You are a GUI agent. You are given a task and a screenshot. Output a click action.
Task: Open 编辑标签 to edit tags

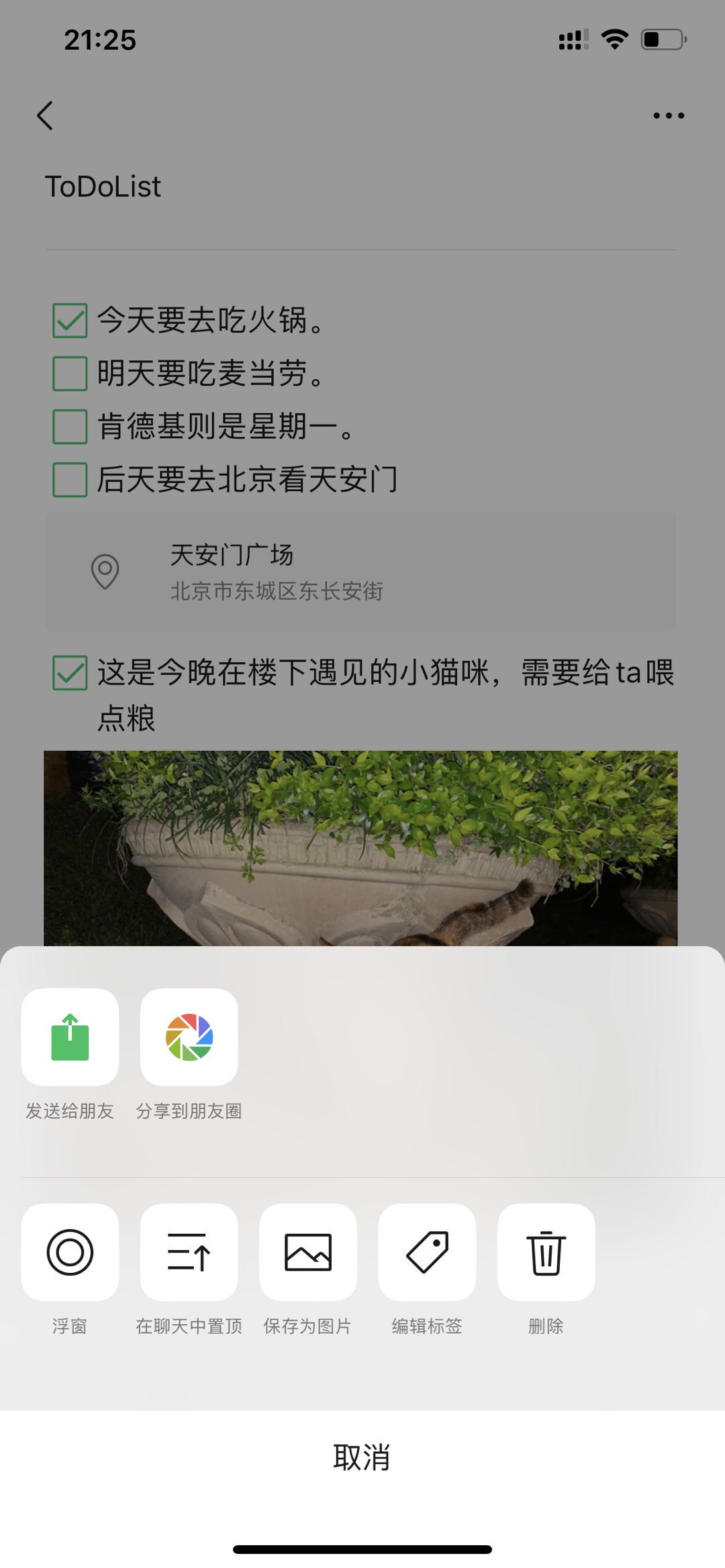point(428,1252)
